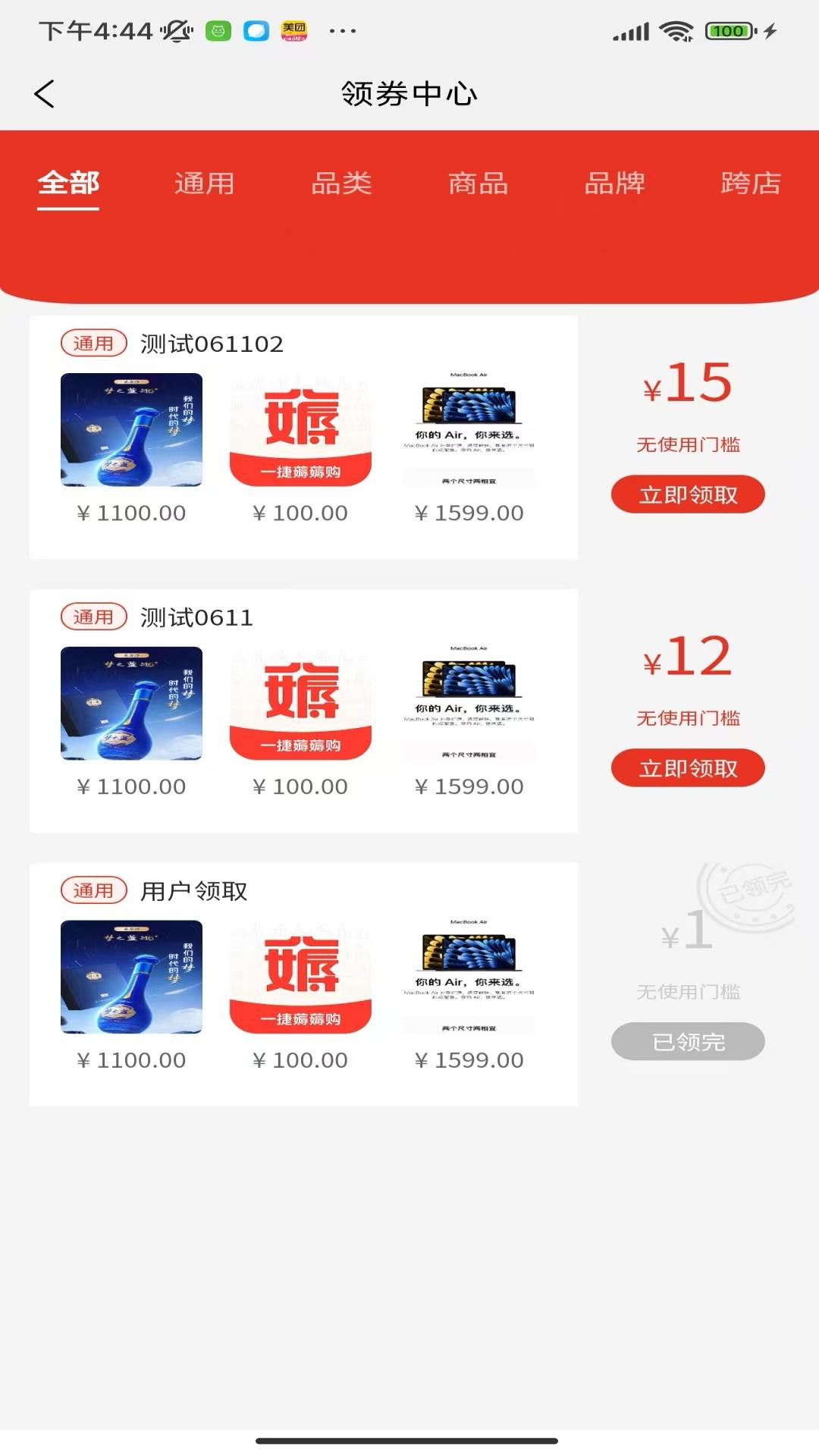Open the 品类 category tab
This screenshot has height=1456, width=819.
click(342, 183)
